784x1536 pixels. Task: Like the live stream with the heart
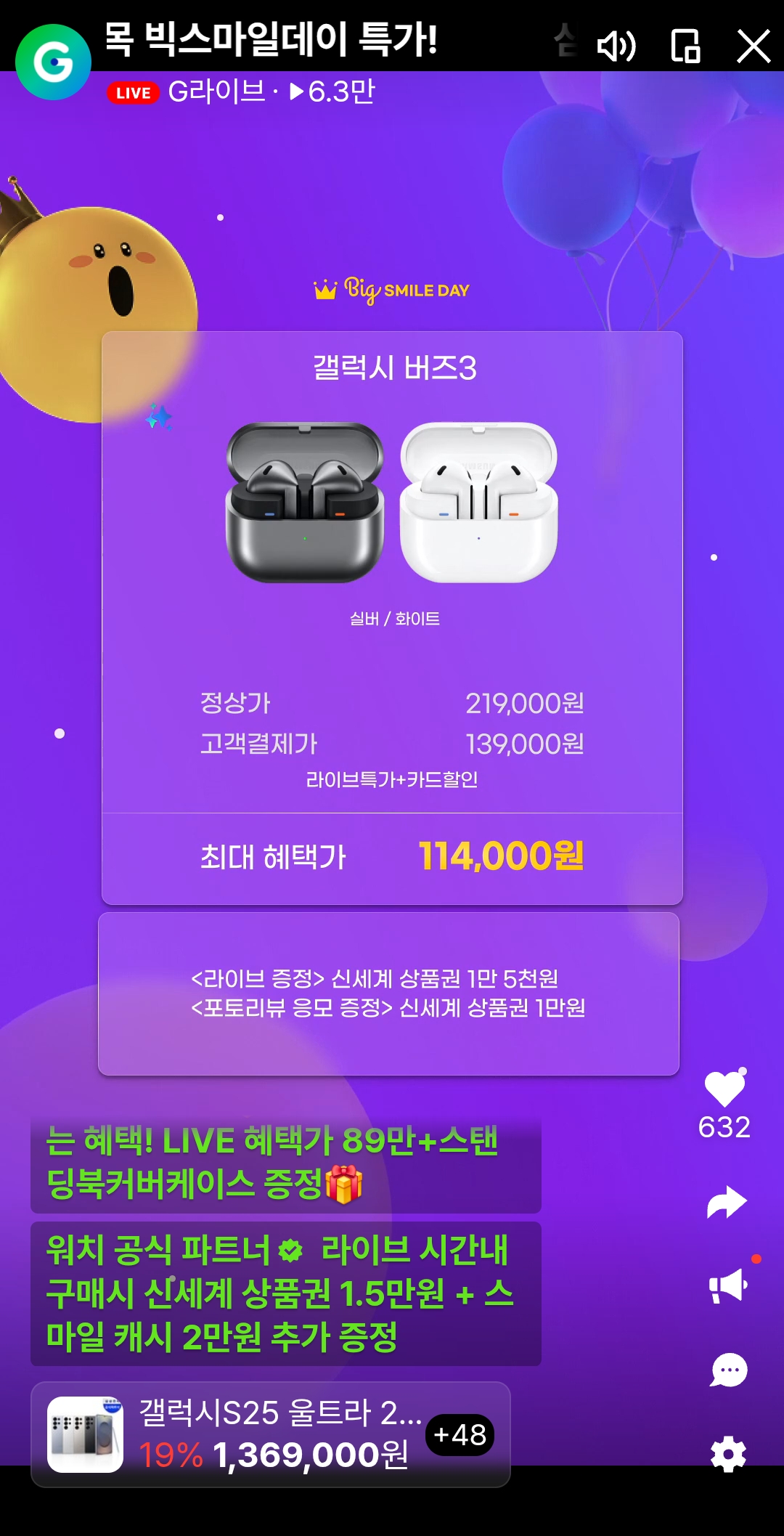pyautogui.click(x=724, y=1089)
